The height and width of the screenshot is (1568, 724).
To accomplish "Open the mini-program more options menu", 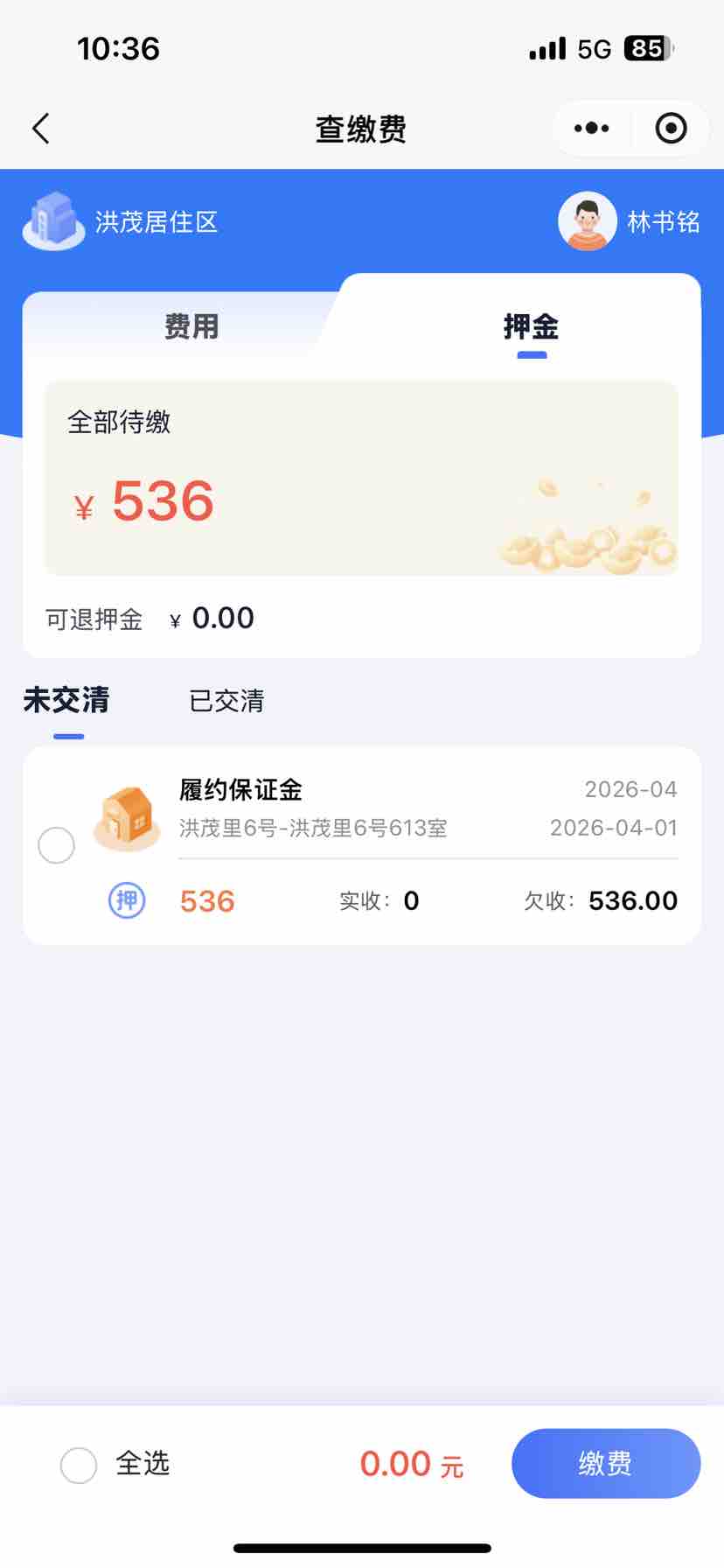I will pyautogui.click(x=592, y=129).
